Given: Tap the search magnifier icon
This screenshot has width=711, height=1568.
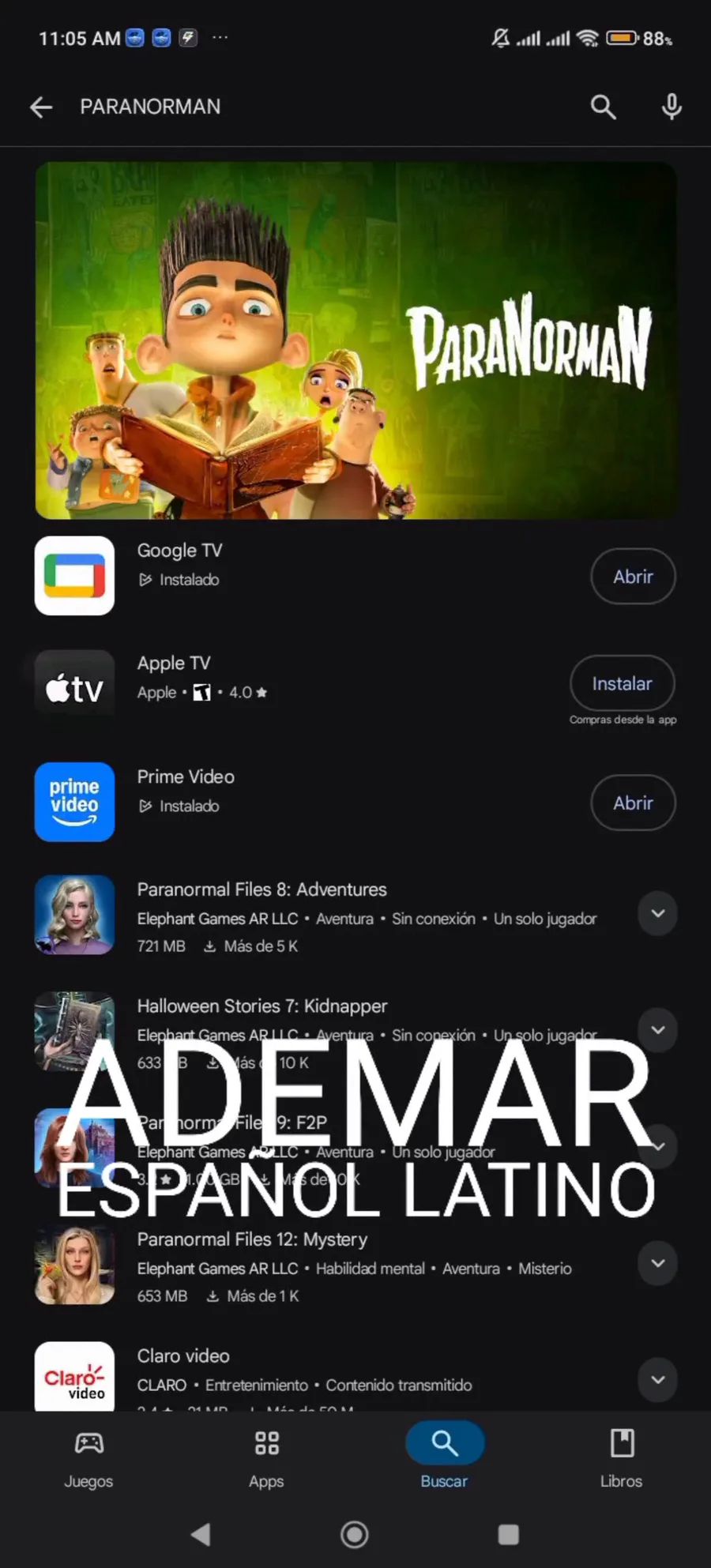Looking at the screenshot, I should (603, 107).
